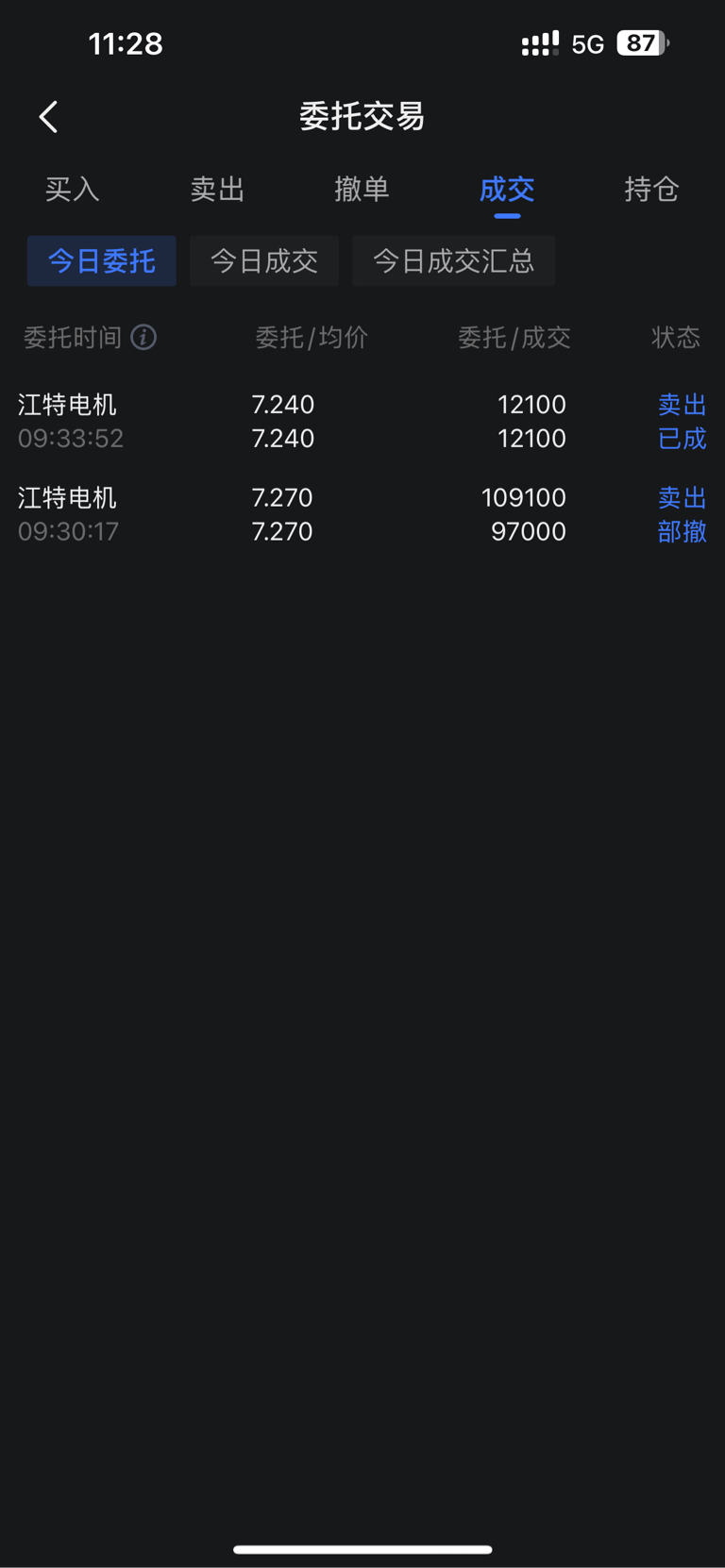725x1568 pixels.
Task: Show 今日成交 records
Action: pos(264,260)
